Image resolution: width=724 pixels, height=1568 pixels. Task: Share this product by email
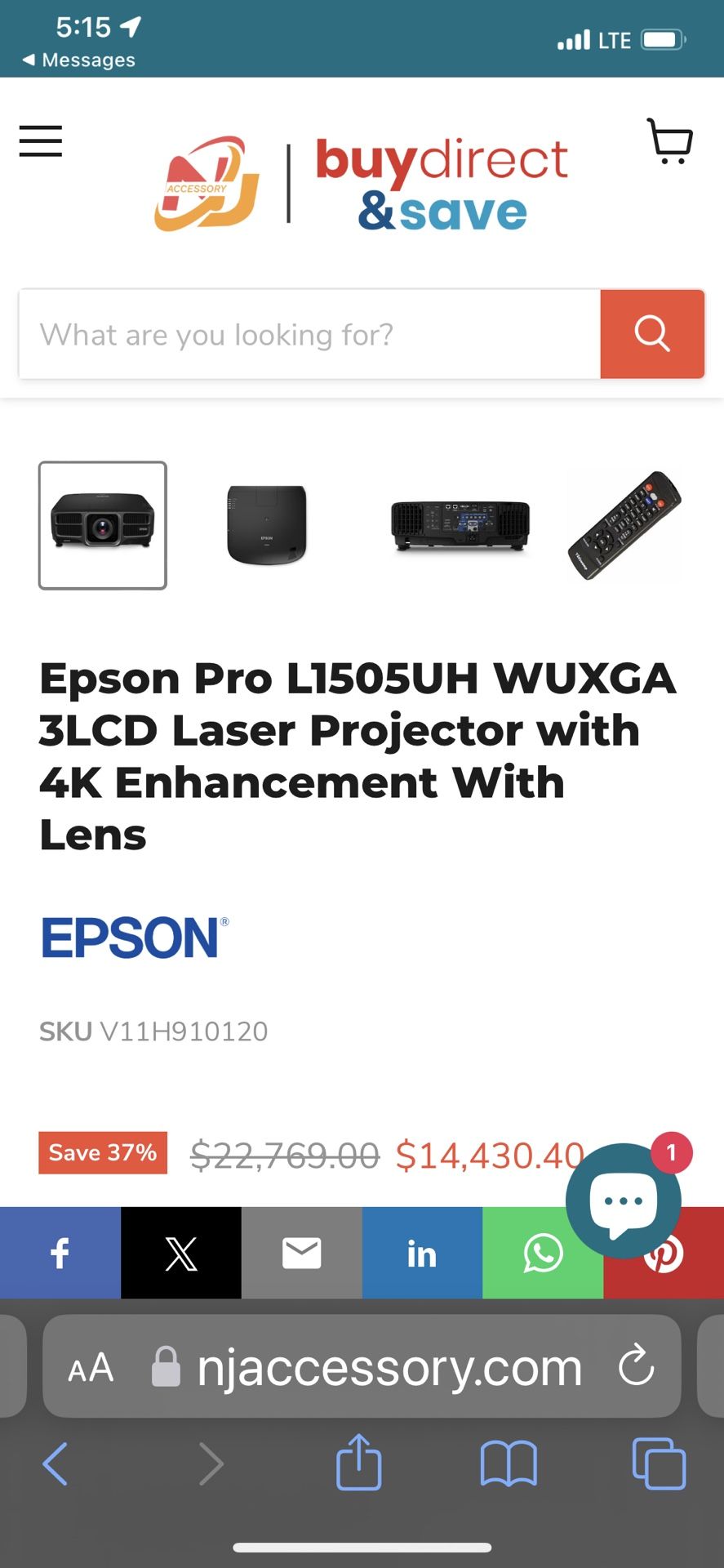tap(302, 1253)
